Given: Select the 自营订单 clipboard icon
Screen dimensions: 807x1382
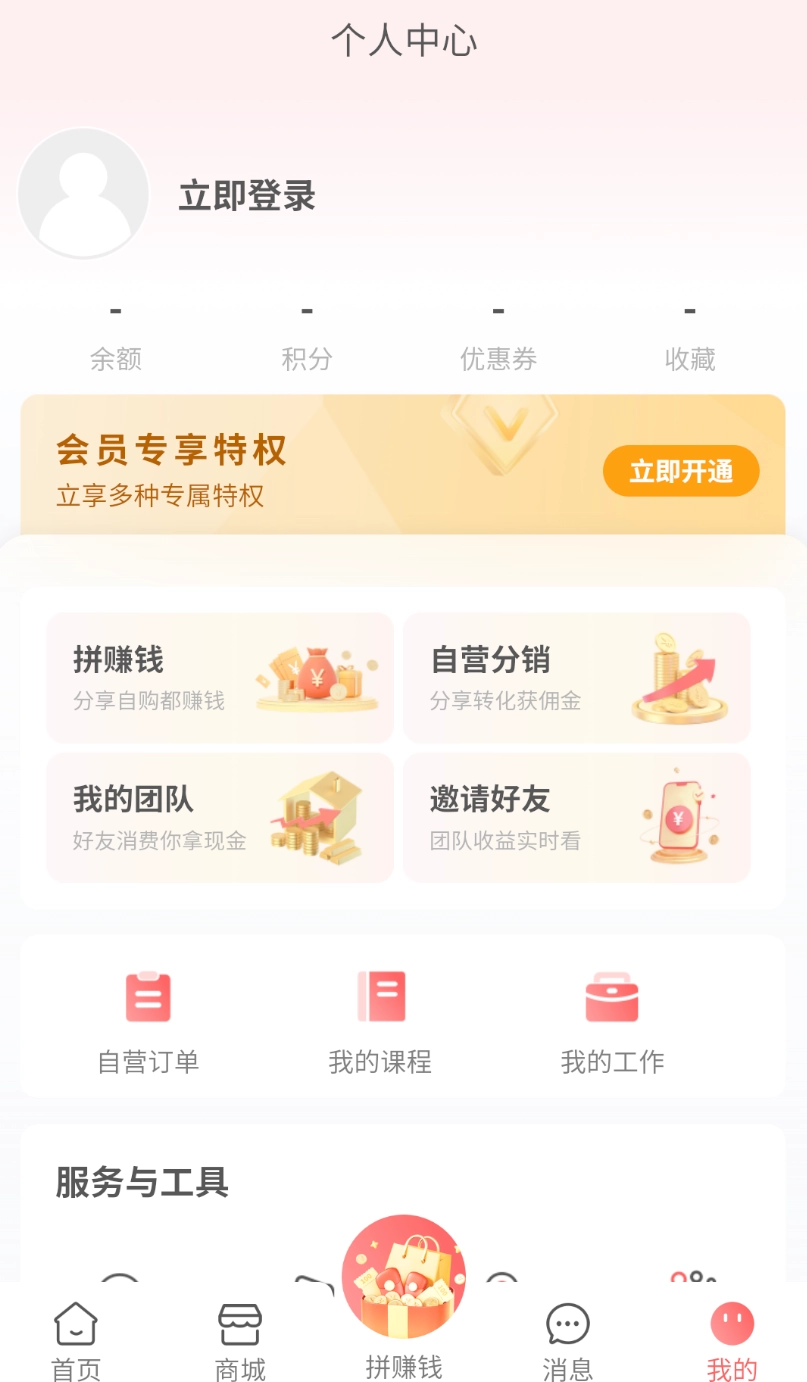Looking at the screenshot, I should coord(148,997).
